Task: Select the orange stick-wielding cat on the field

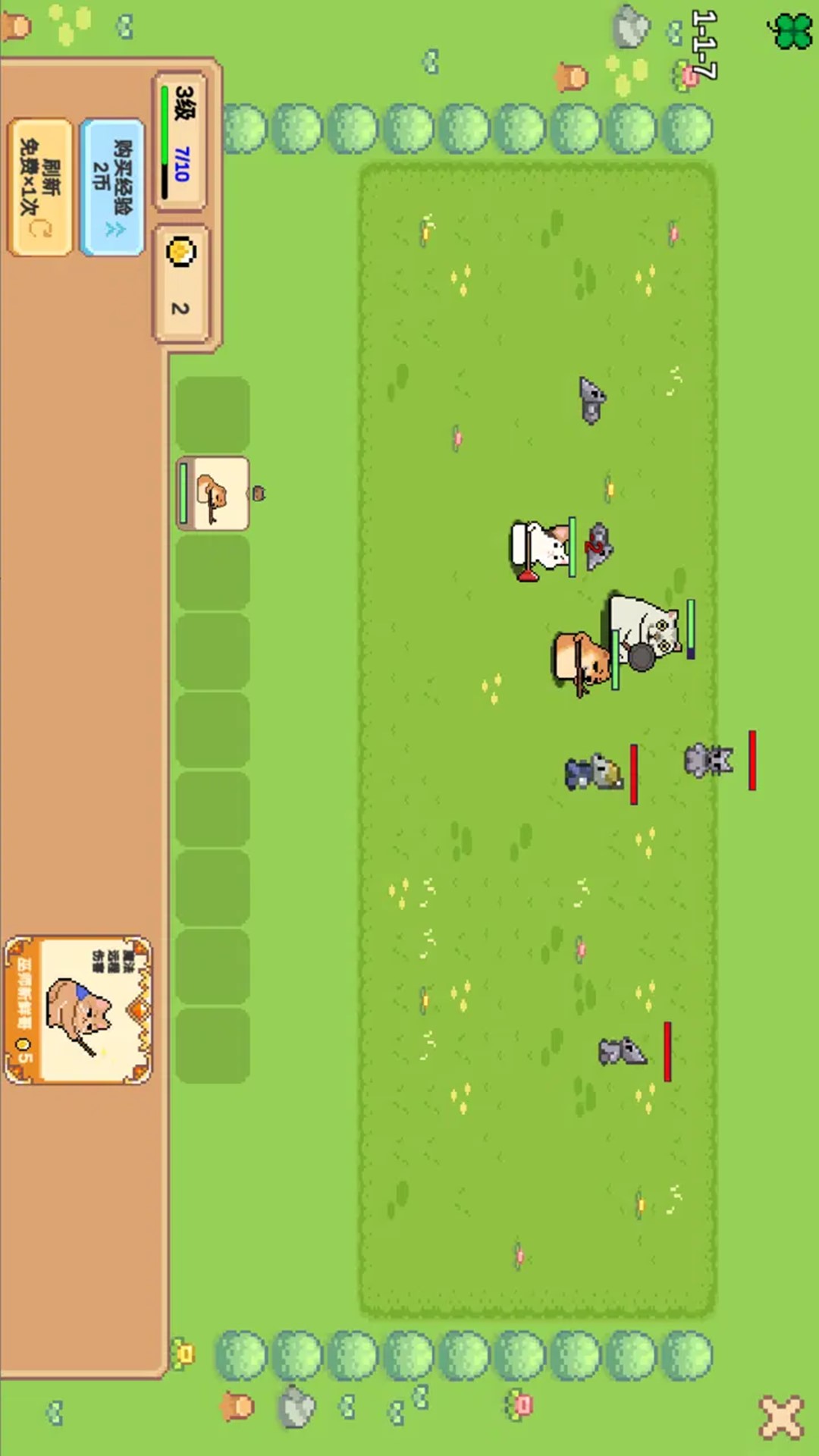Action: click(x=581, y=661)
